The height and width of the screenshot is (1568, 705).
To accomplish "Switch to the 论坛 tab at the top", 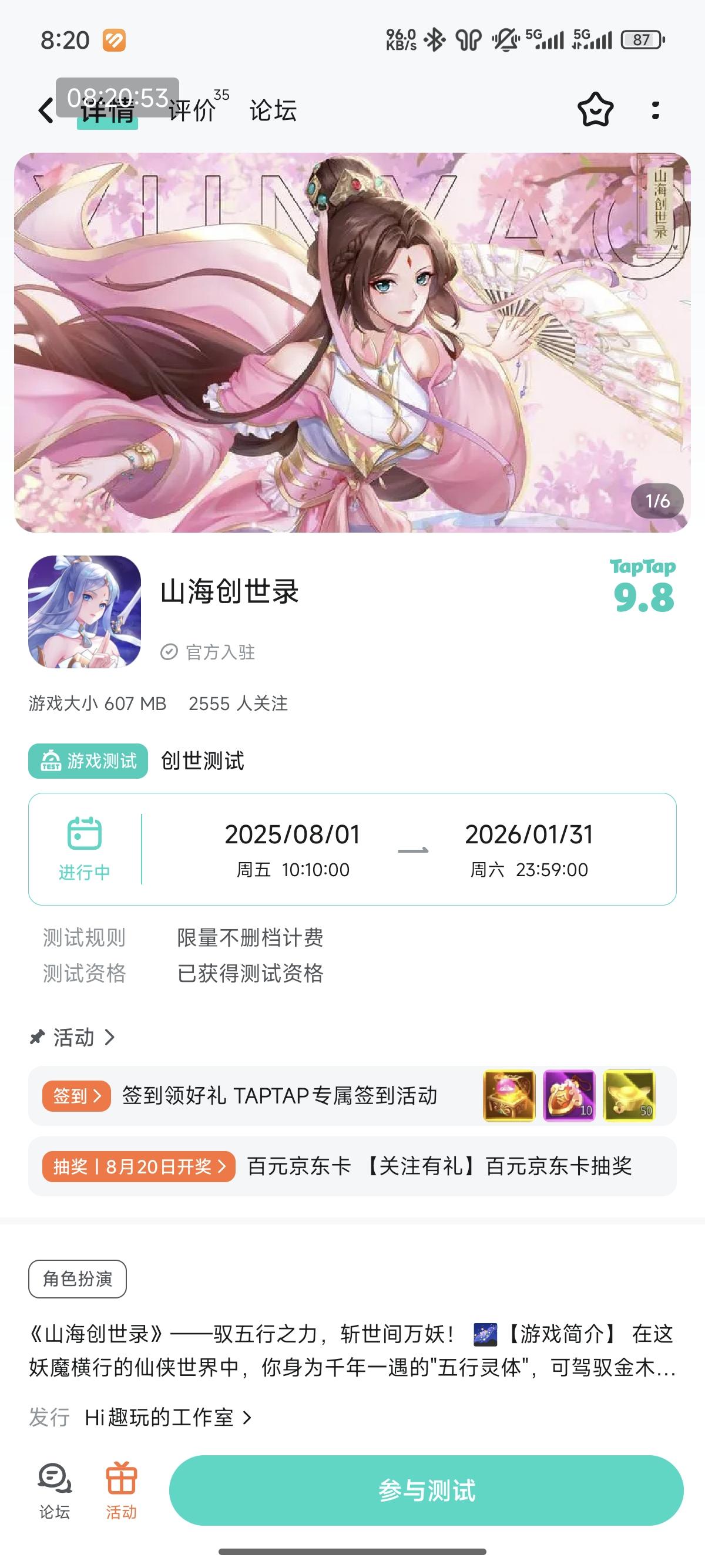I will click(272, 111).
